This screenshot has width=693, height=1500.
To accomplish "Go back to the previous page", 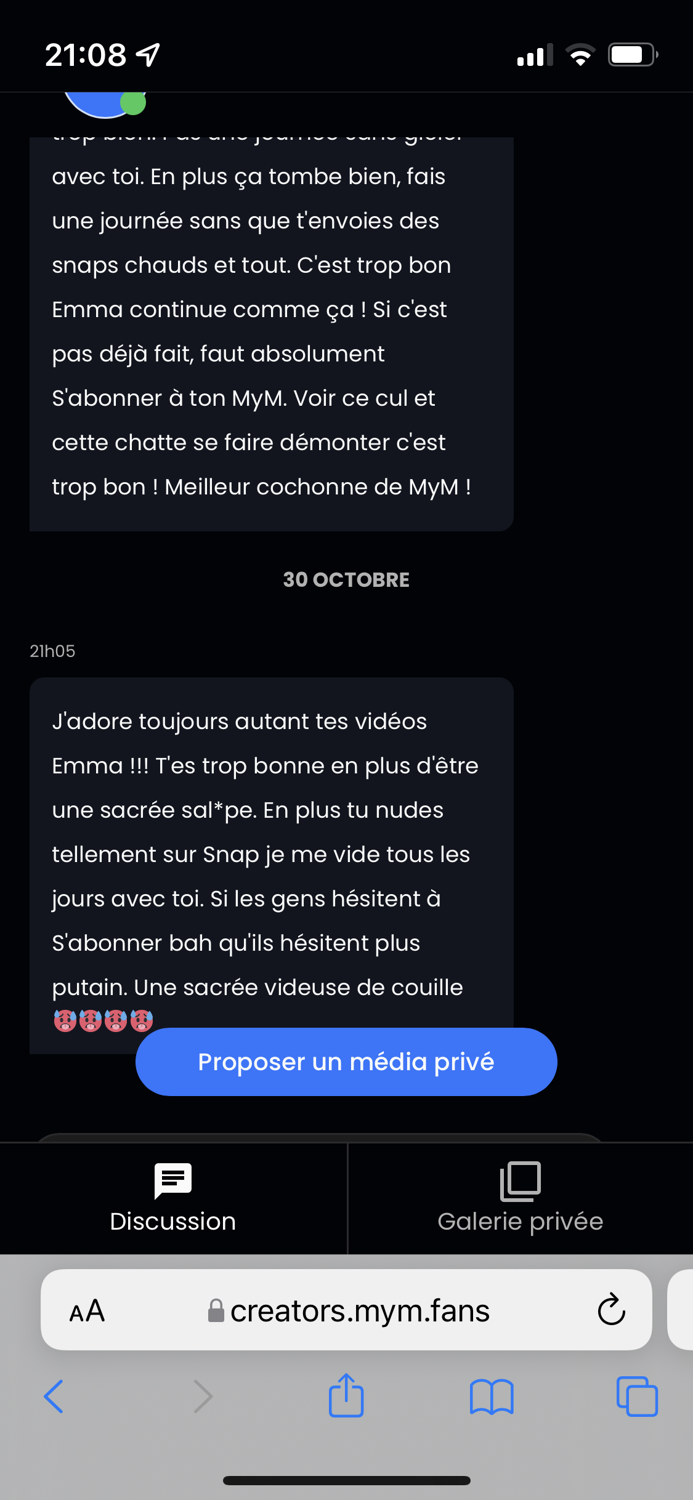I will 54,1396.
